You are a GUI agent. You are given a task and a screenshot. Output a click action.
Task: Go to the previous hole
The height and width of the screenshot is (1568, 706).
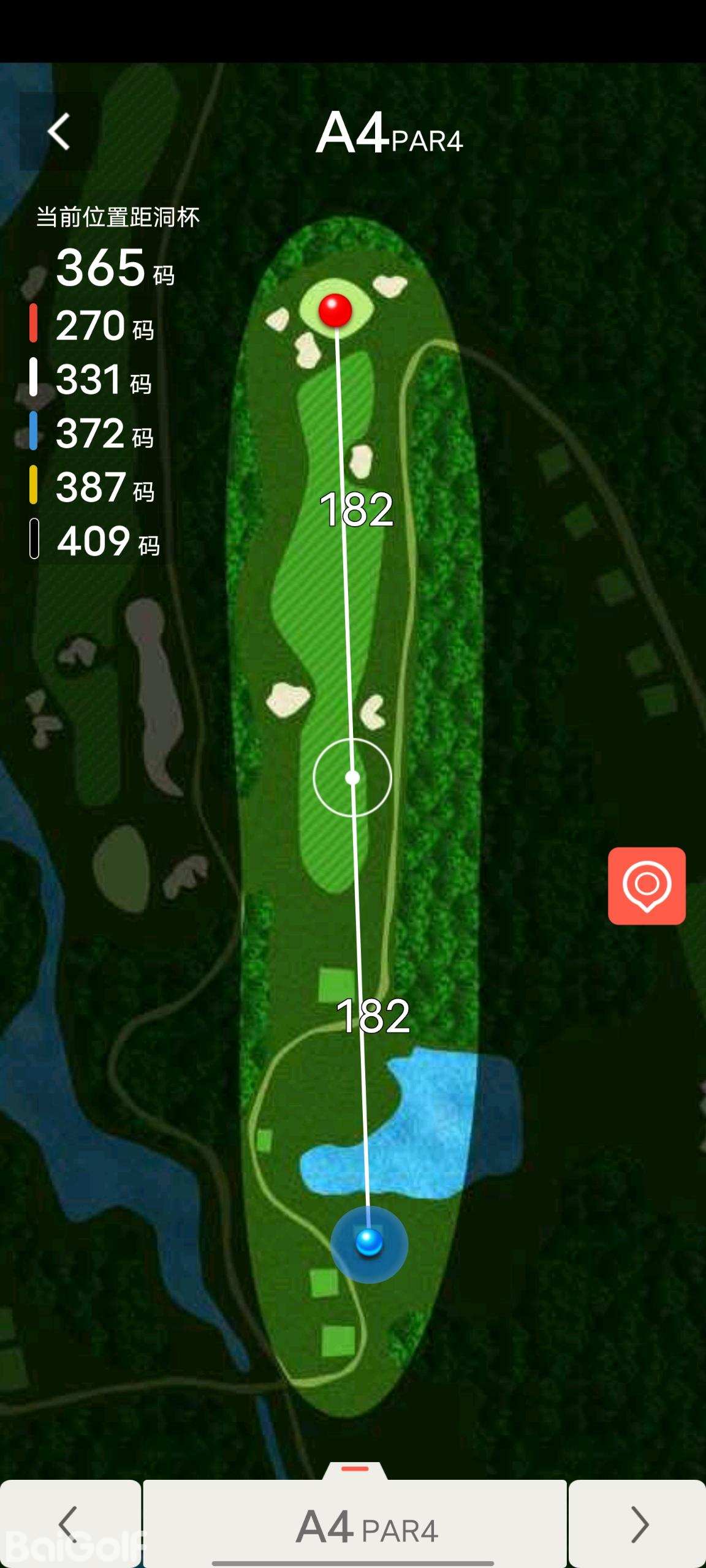tap(70, 1523)
